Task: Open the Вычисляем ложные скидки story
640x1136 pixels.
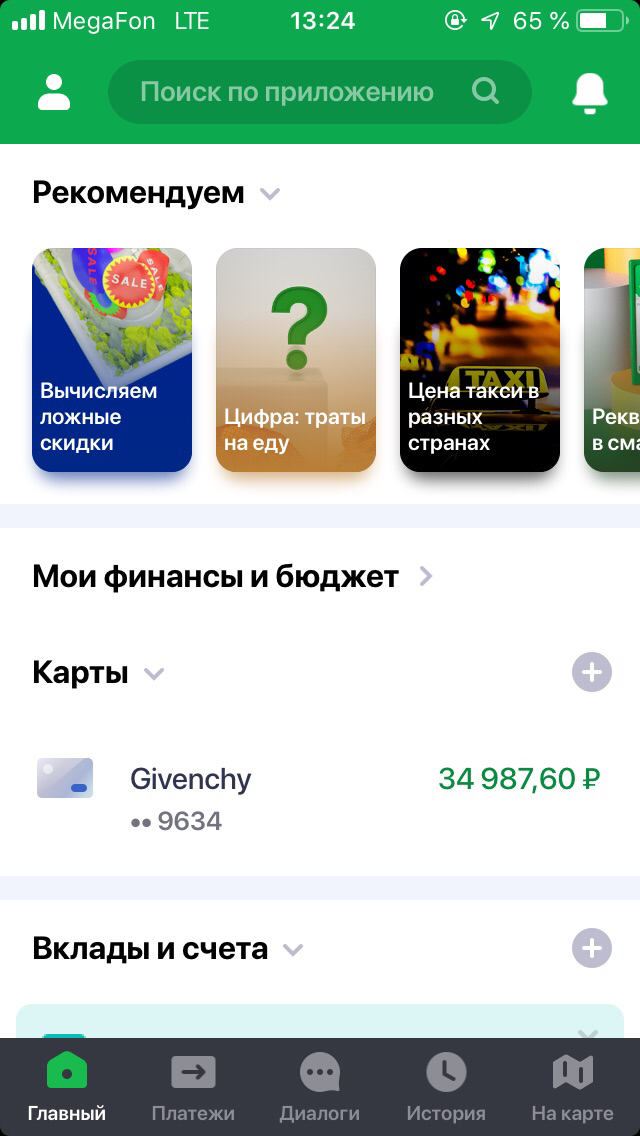Action: (112, 360)
